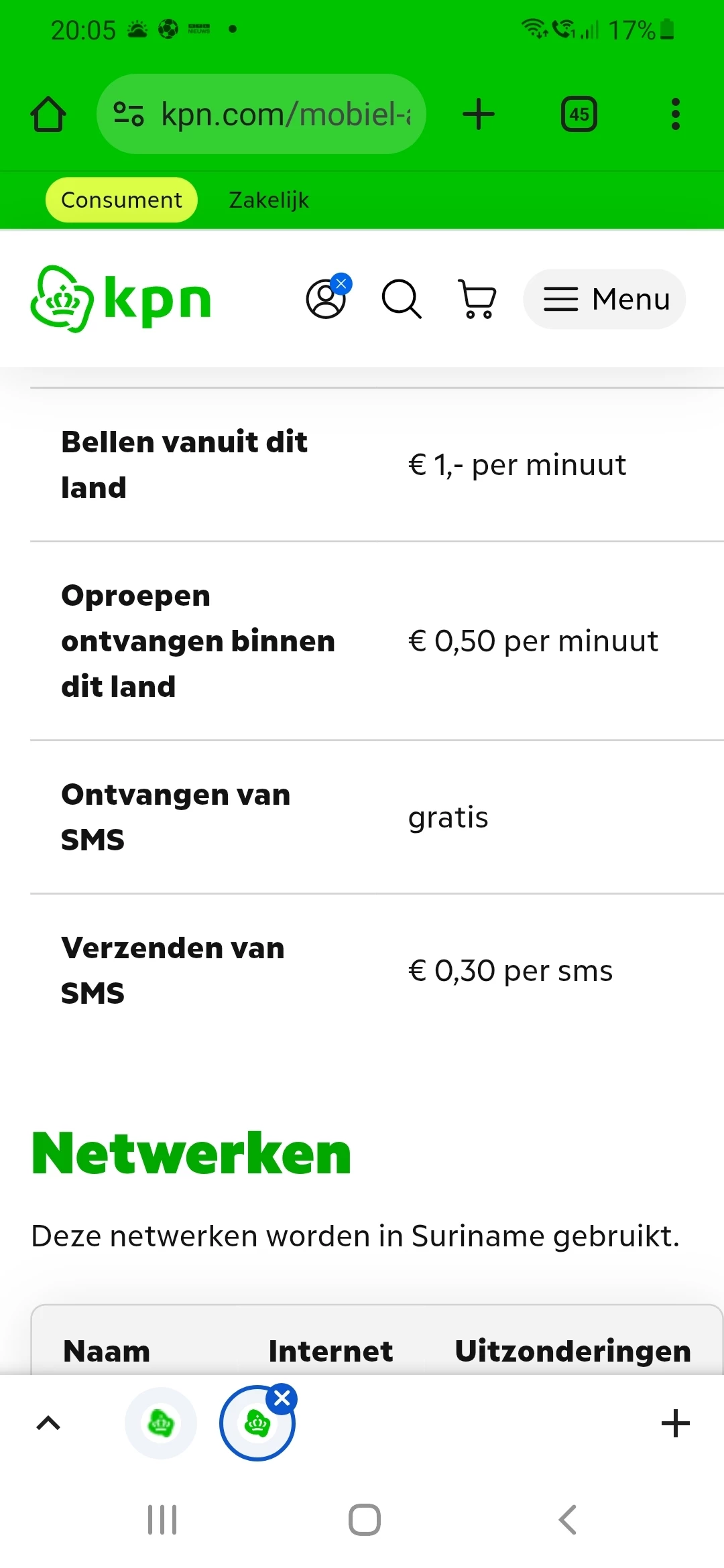724x1568 pixels.
Task: Add a tab from the bottom bar
Action: [675, 1423]
